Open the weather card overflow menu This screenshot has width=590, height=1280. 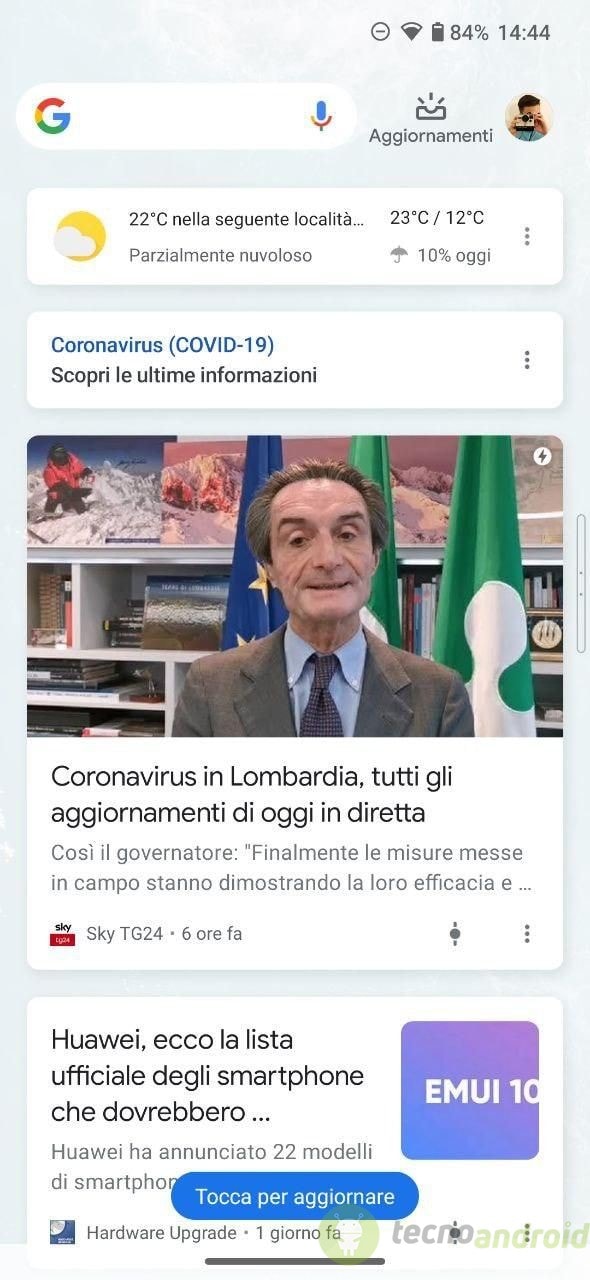527,236
